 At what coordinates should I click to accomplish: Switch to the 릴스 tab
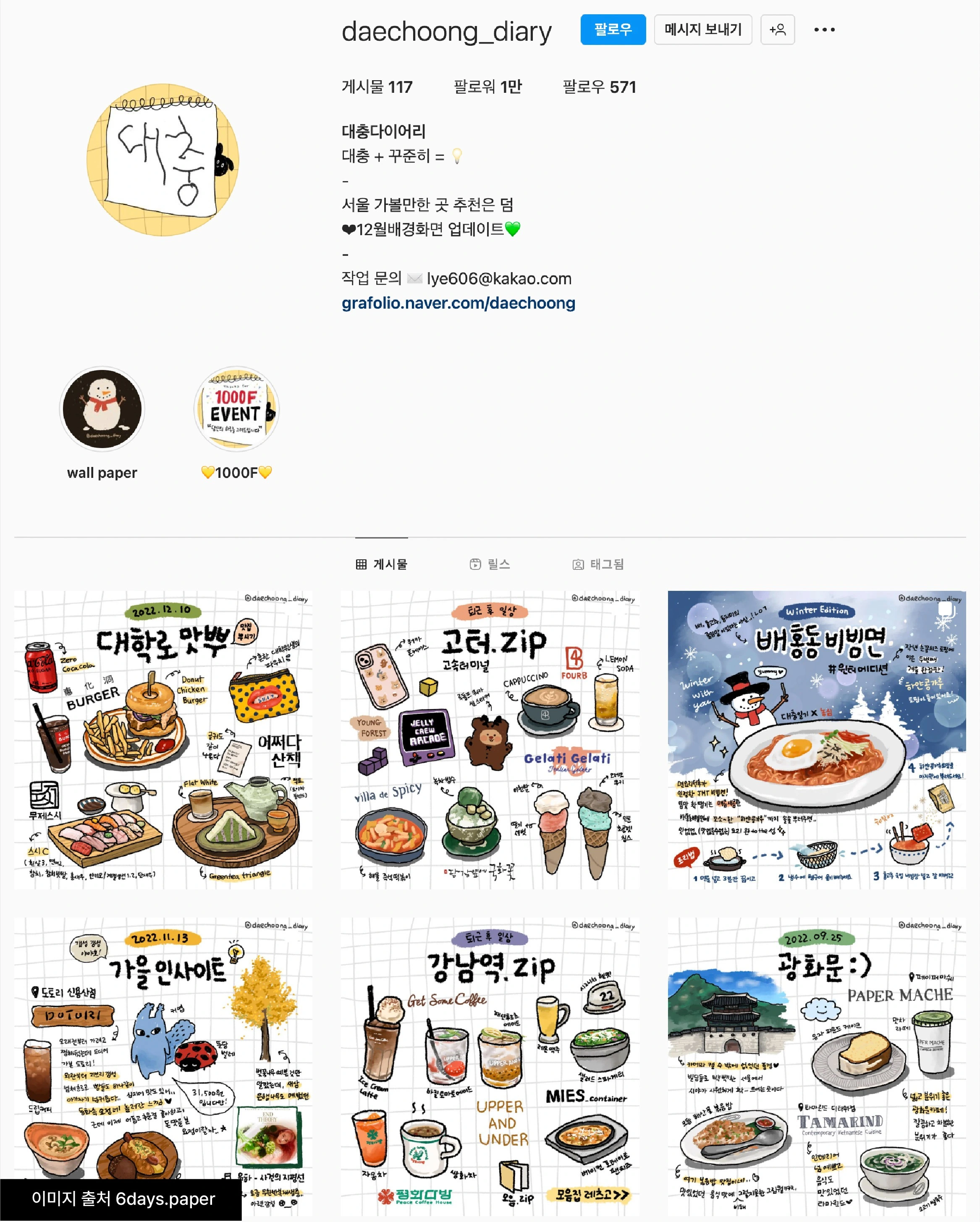pos(490,564)
